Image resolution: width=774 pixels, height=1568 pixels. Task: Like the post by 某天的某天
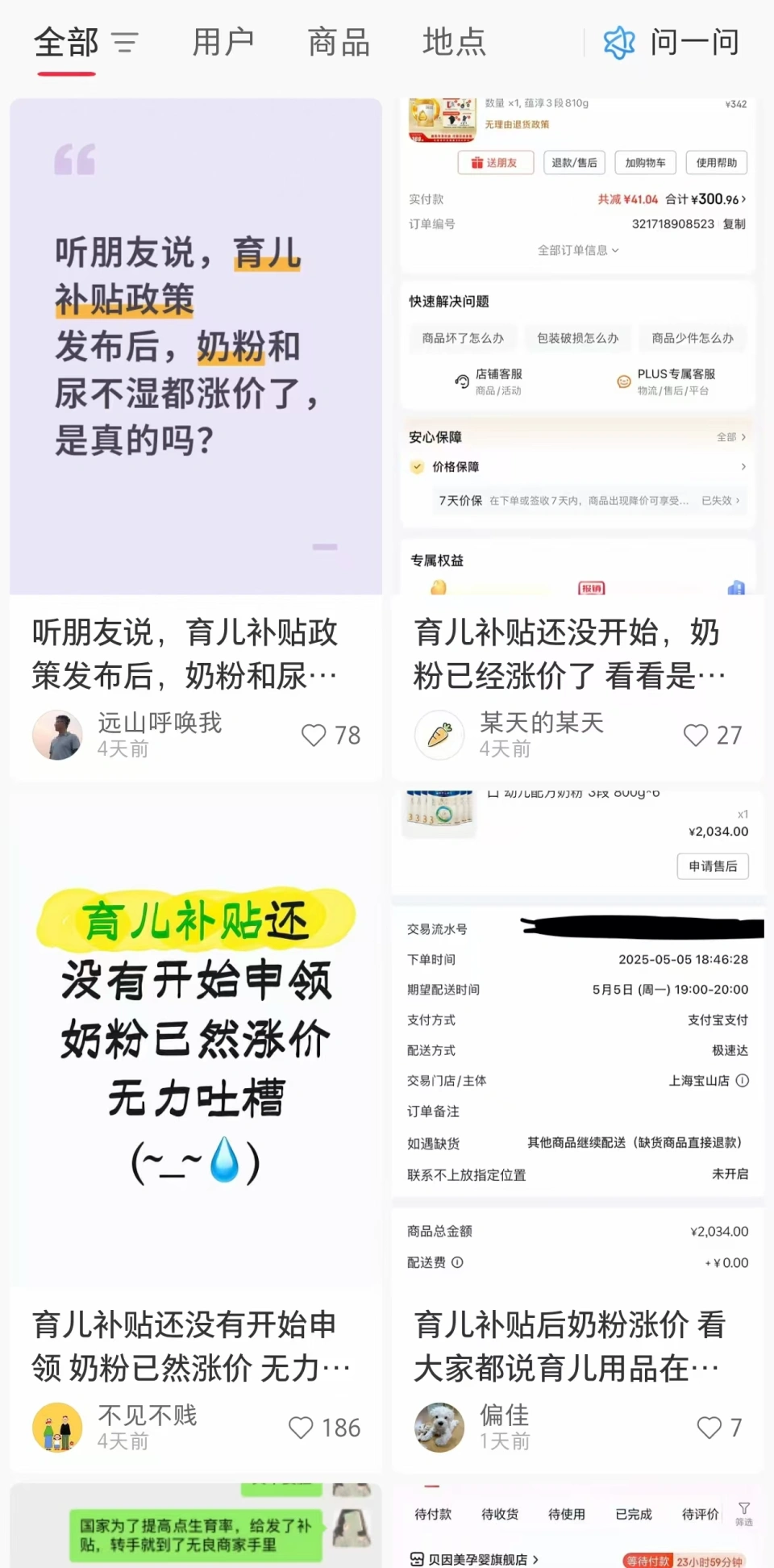click(696, 735)
